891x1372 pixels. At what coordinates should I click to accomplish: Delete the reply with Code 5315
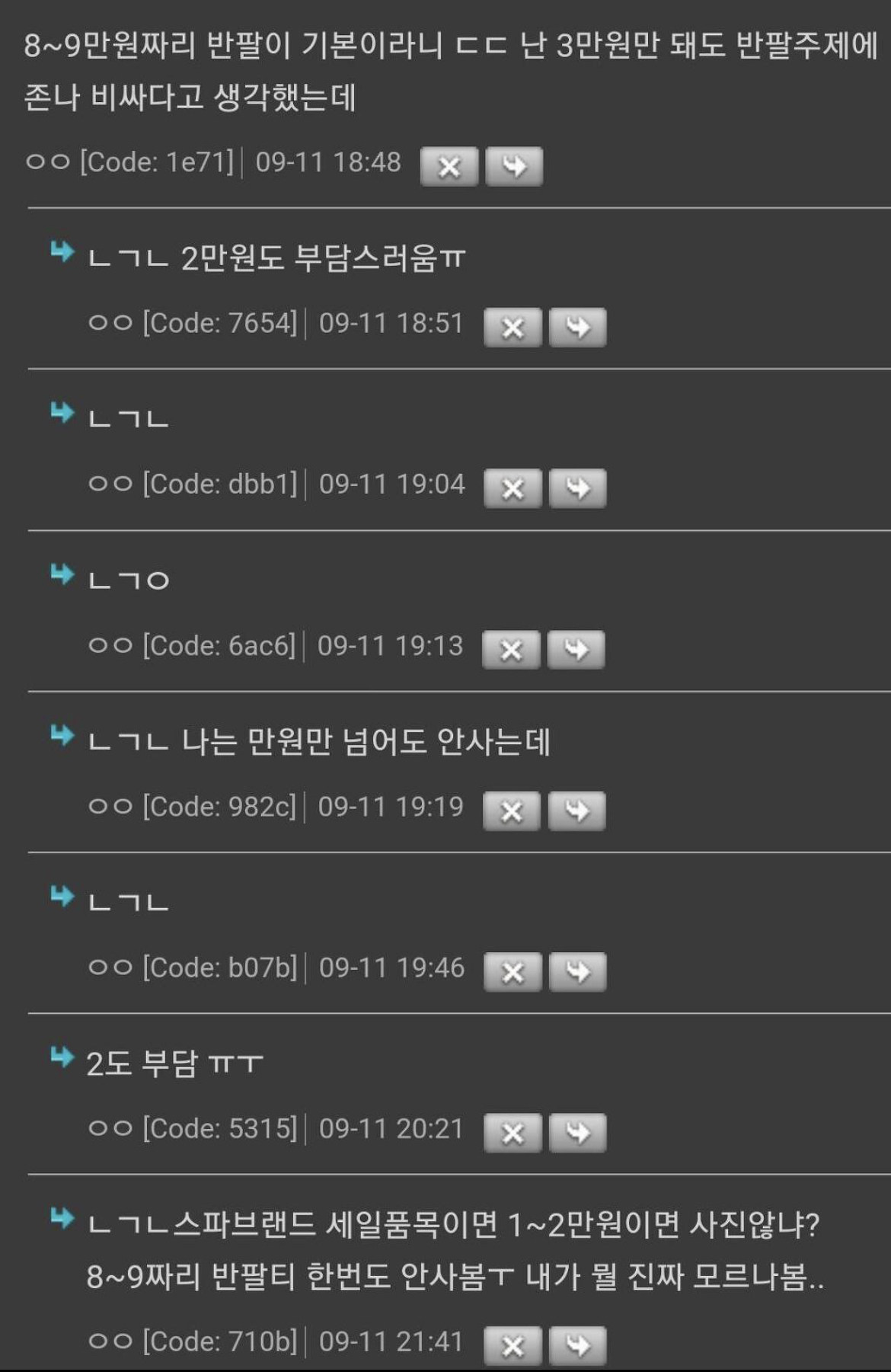(513, 1133)
